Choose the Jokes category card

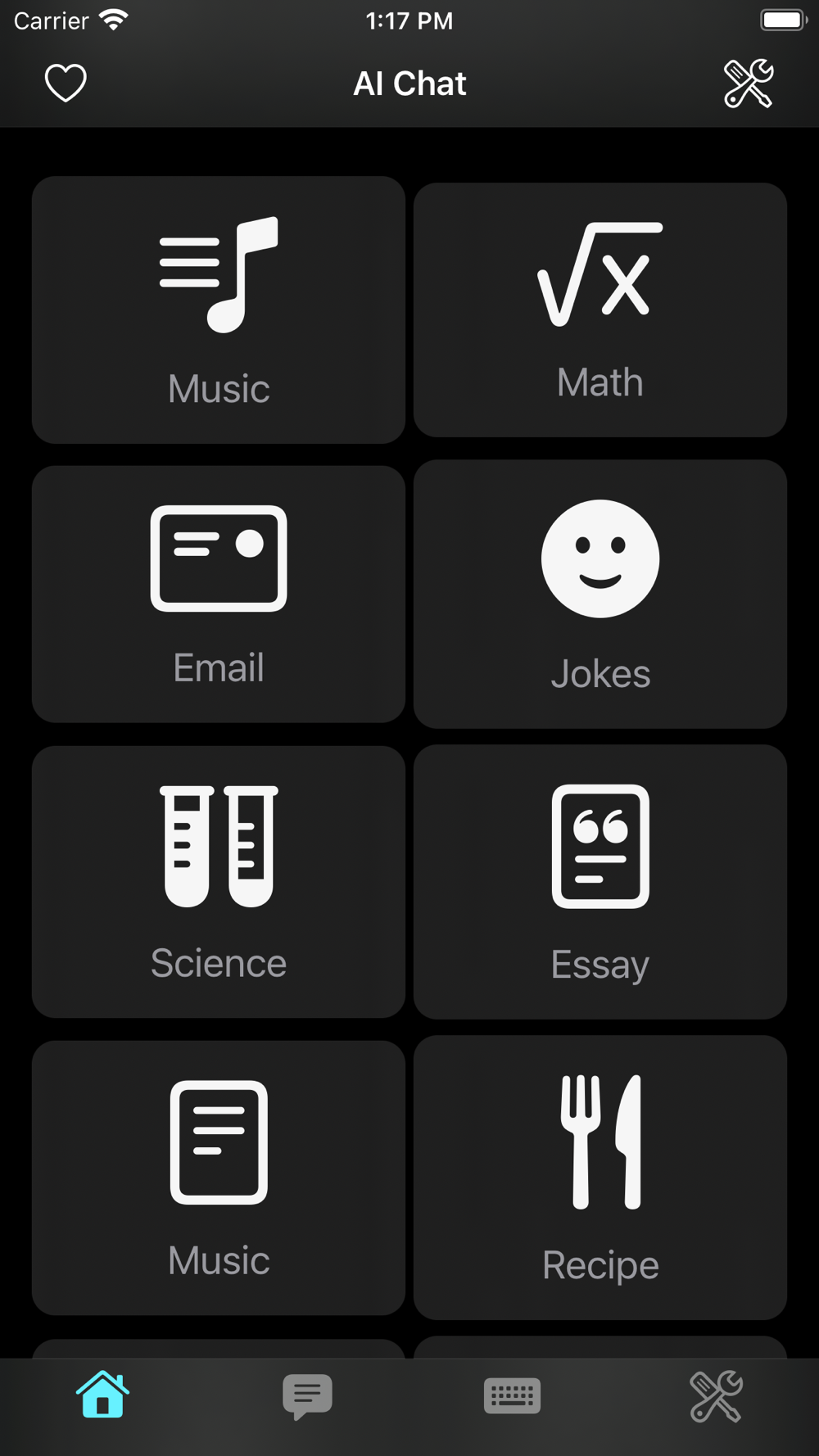[600, 594]
